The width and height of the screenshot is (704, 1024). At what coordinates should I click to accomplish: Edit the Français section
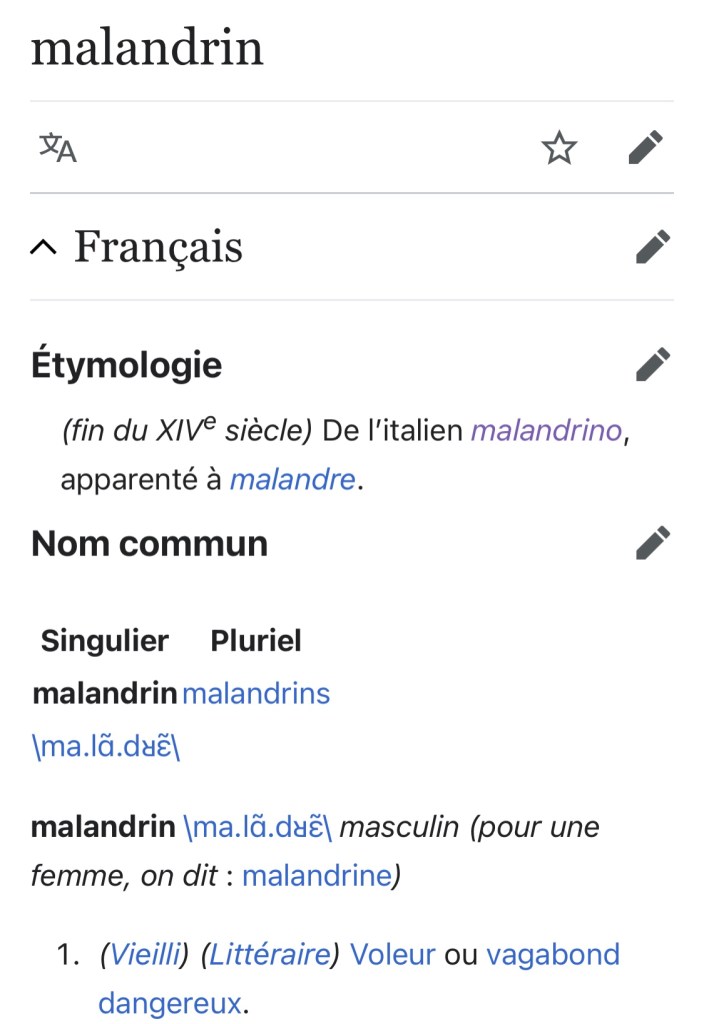tap(652, 247)
